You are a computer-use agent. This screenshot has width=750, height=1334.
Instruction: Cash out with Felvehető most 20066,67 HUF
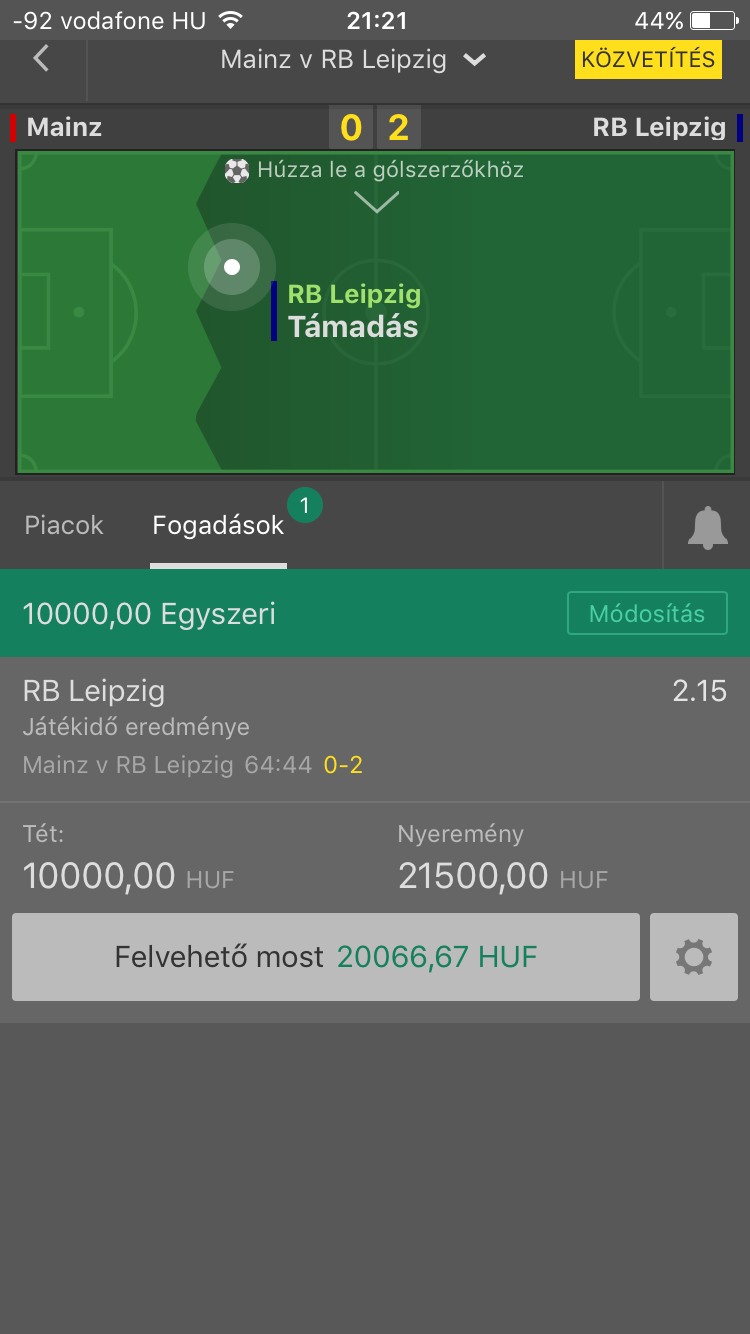coord(326,957)
